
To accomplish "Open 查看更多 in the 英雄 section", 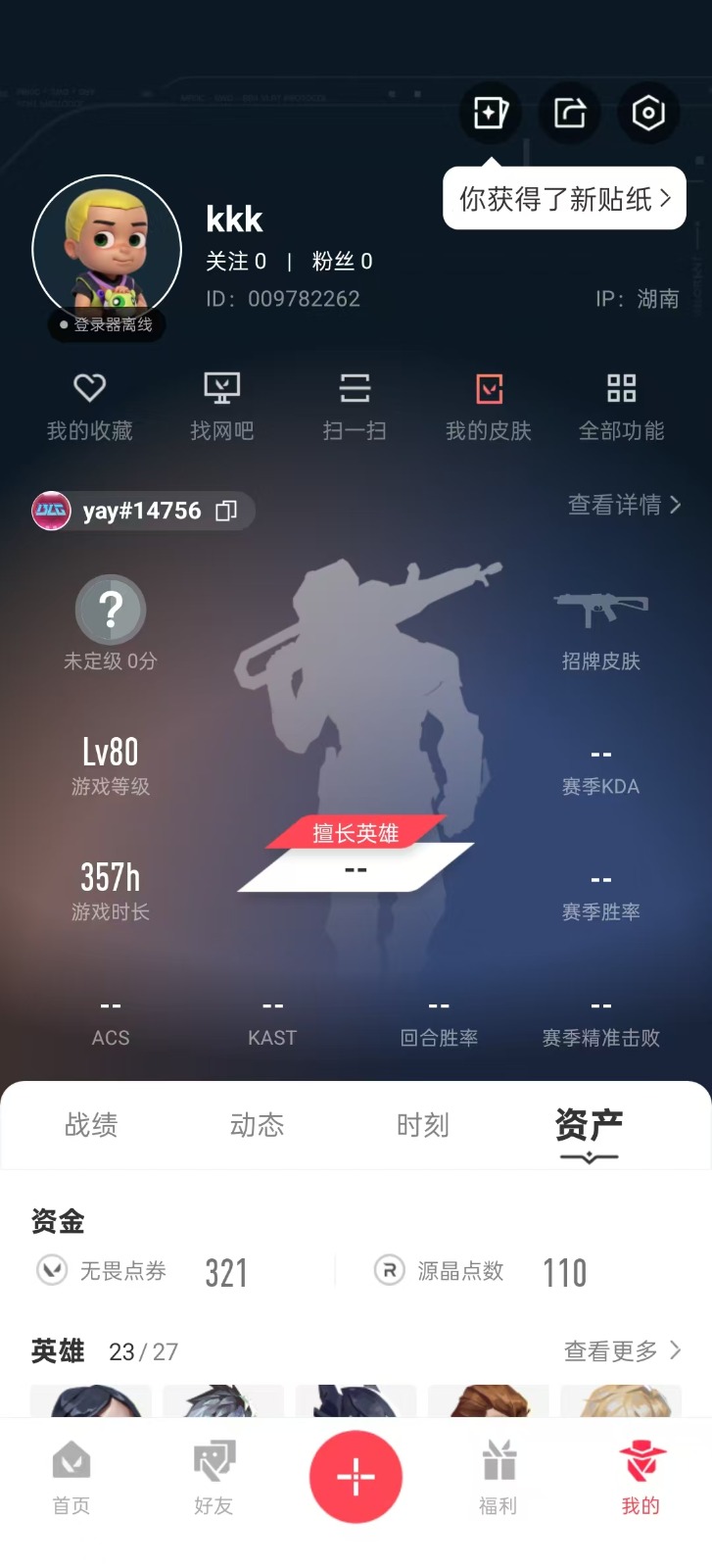I will [x=622, y=1351].
